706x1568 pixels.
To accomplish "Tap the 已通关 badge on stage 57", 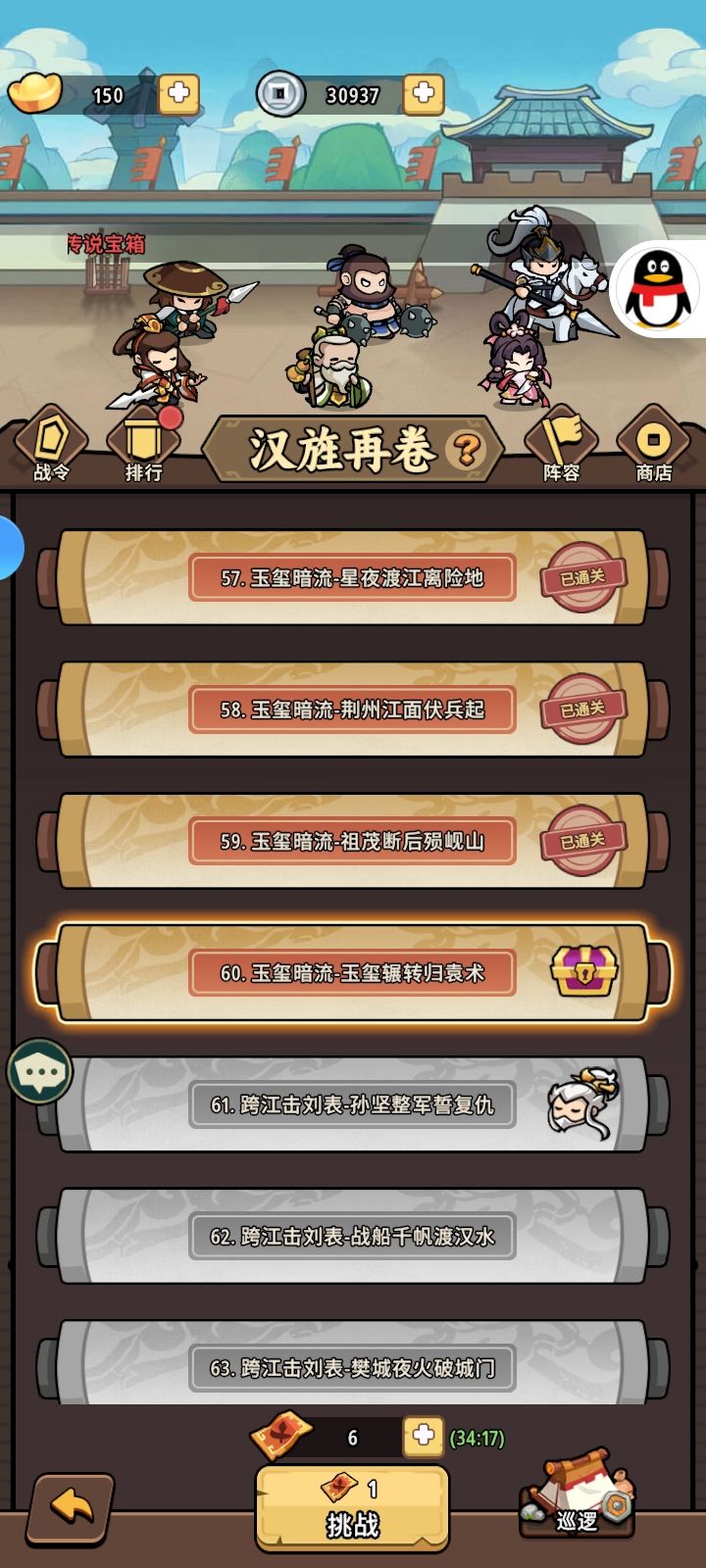I will click(583, 578).
